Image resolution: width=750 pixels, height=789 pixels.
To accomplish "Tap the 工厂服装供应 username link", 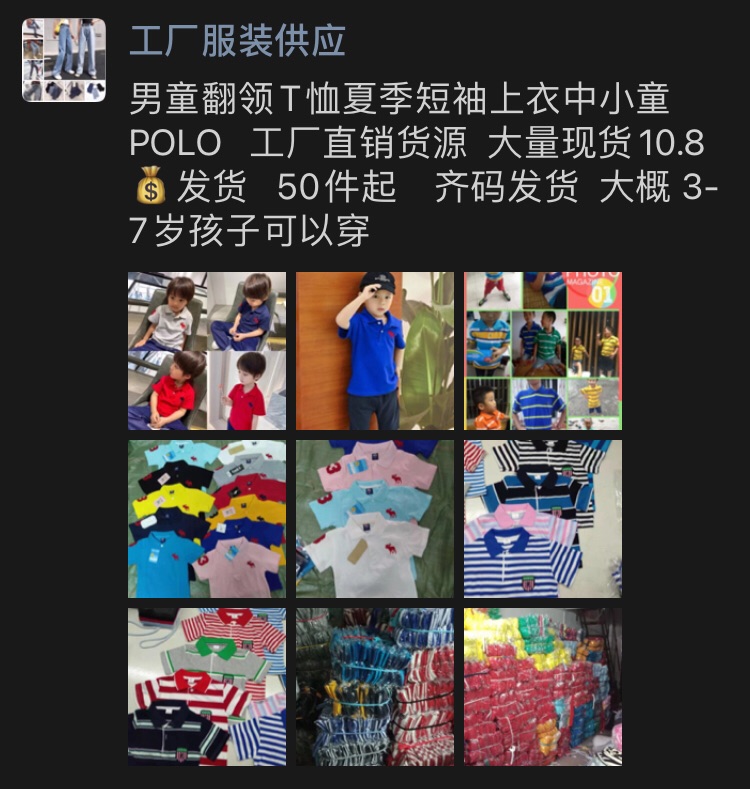I will [x=237, y=40].
